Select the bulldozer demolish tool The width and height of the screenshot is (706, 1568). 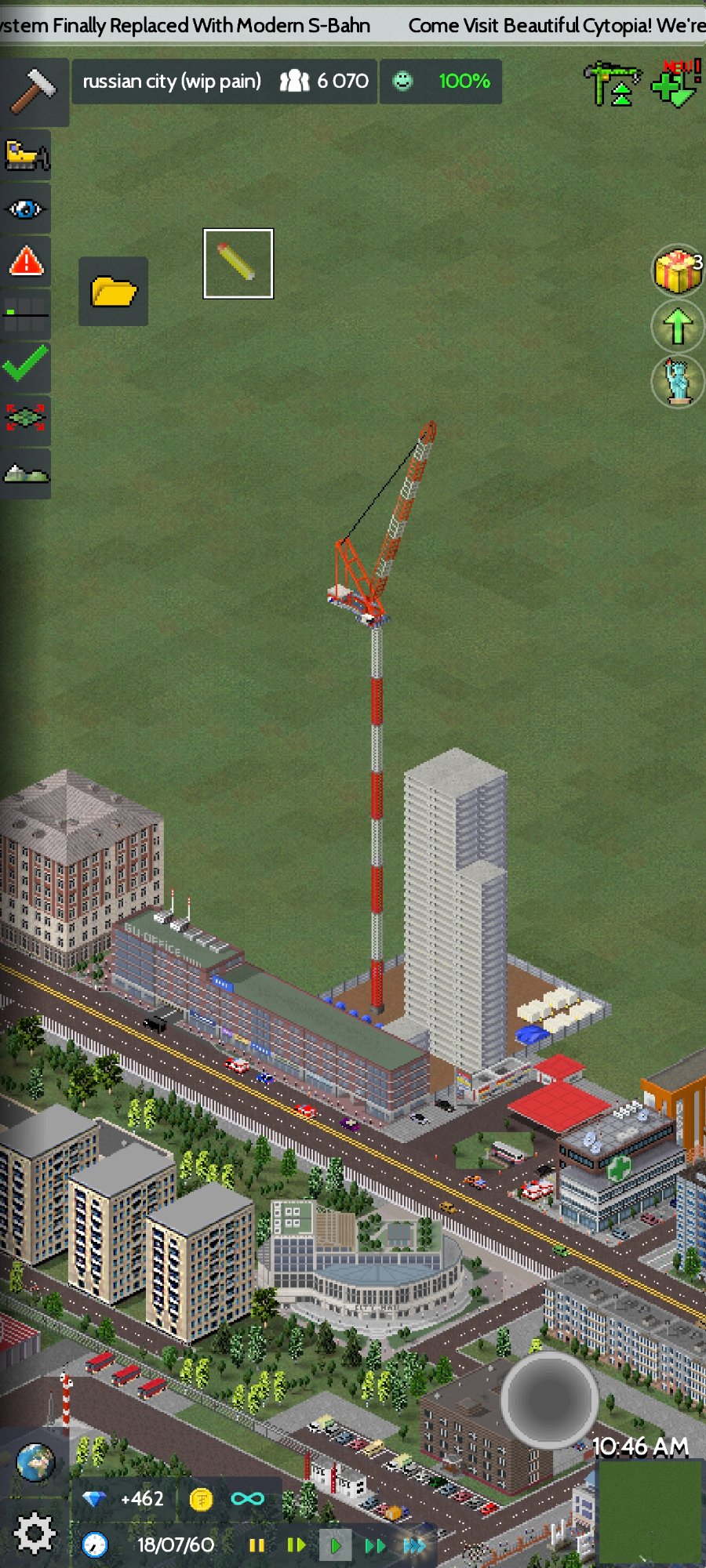pyautogui.click(x=26, y=155)
